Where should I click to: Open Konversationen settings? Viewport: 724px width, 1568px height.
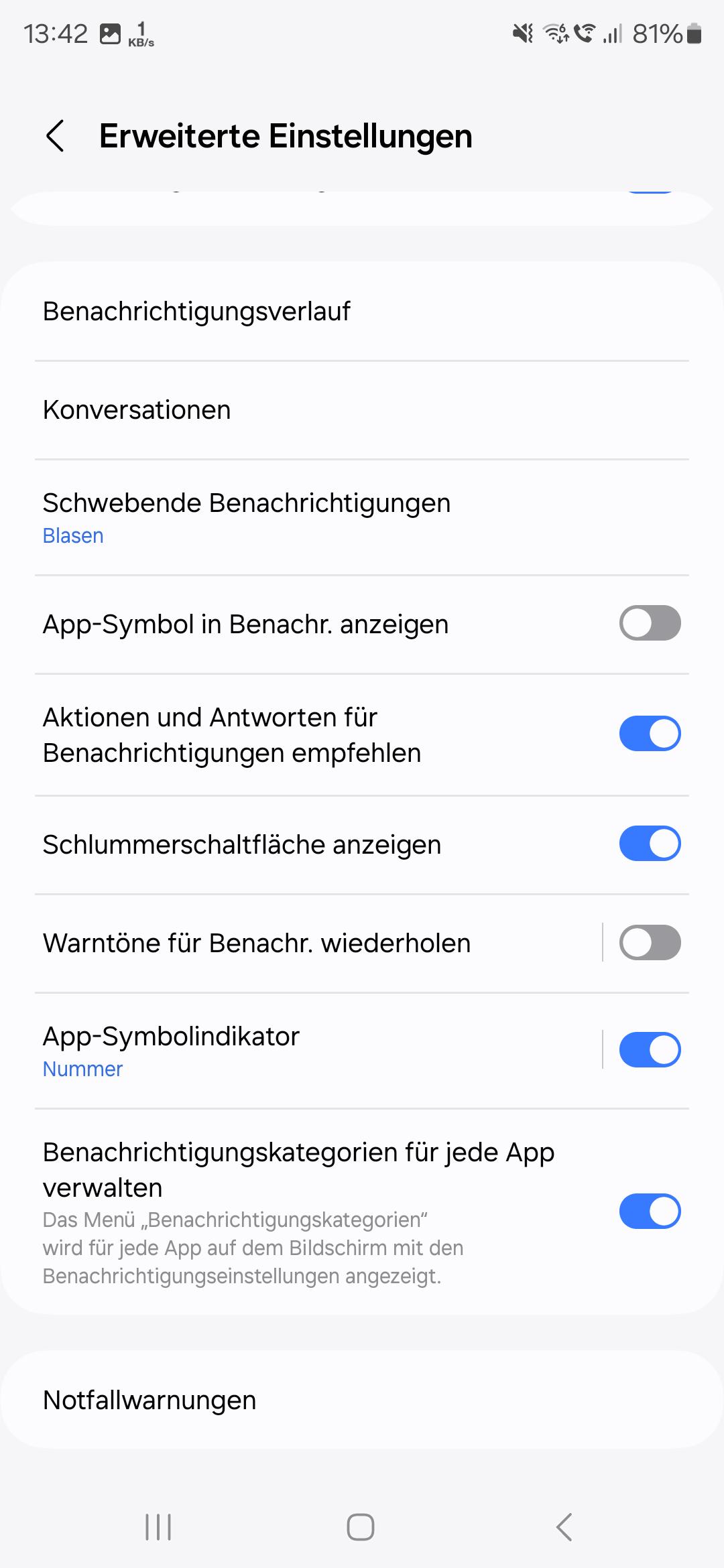click(362, 410)
